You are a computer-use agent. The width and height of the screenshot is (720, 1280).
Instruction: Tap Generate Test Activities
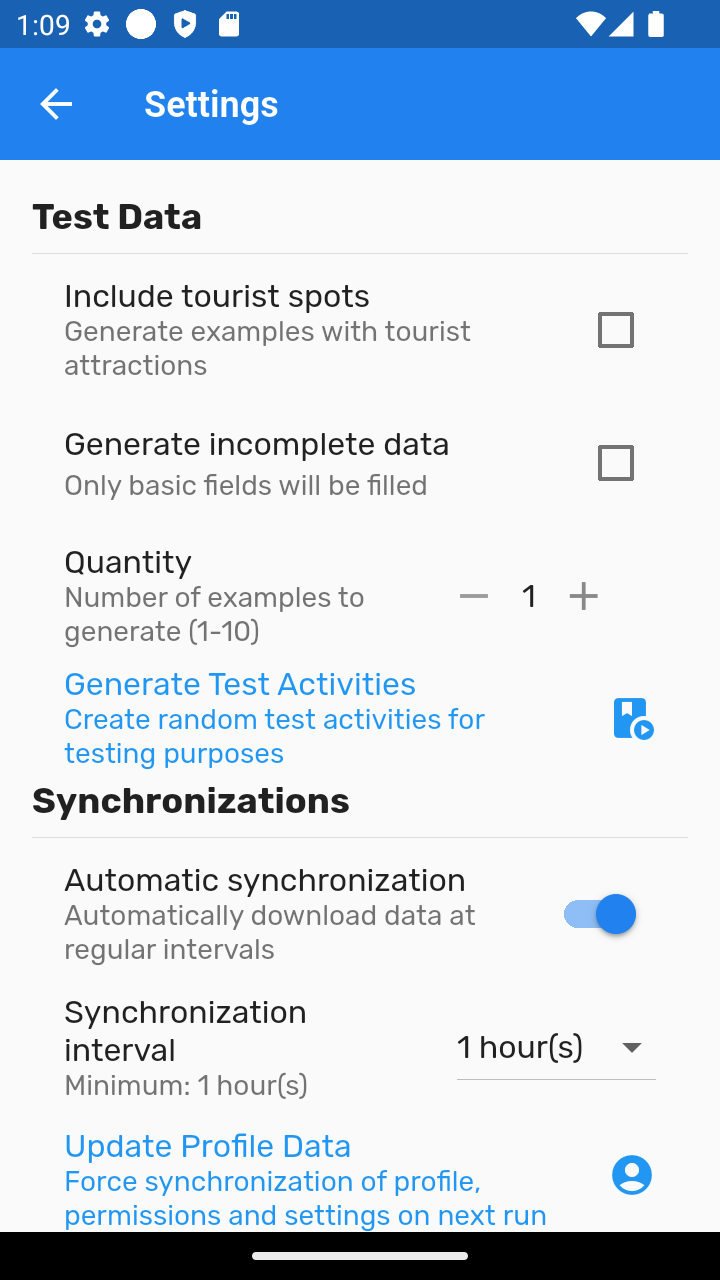tap(360, 718)
